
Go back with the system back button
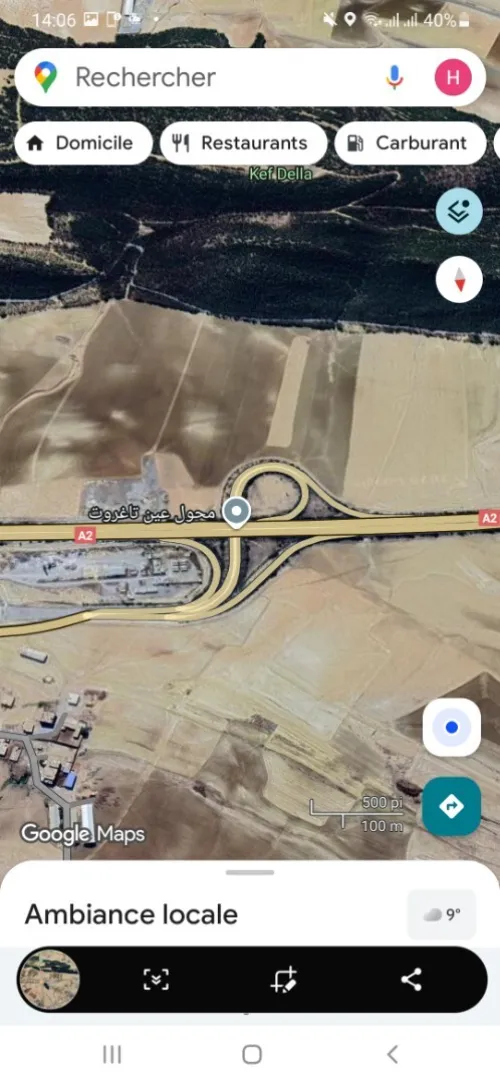pos(392,1054)
